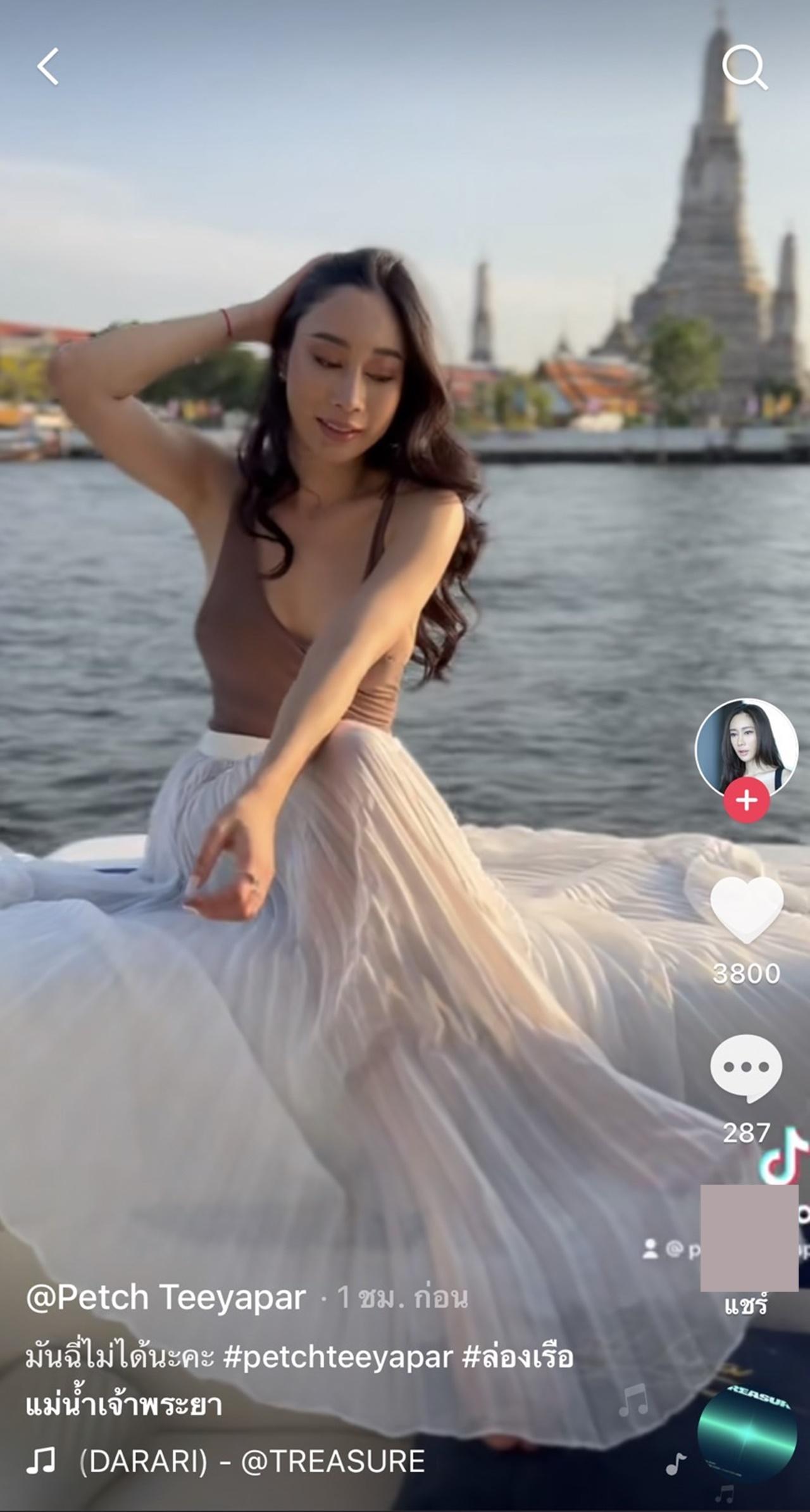Like this video with the heart
This screenshot has height=1512, width=810.
pos(747,909)
